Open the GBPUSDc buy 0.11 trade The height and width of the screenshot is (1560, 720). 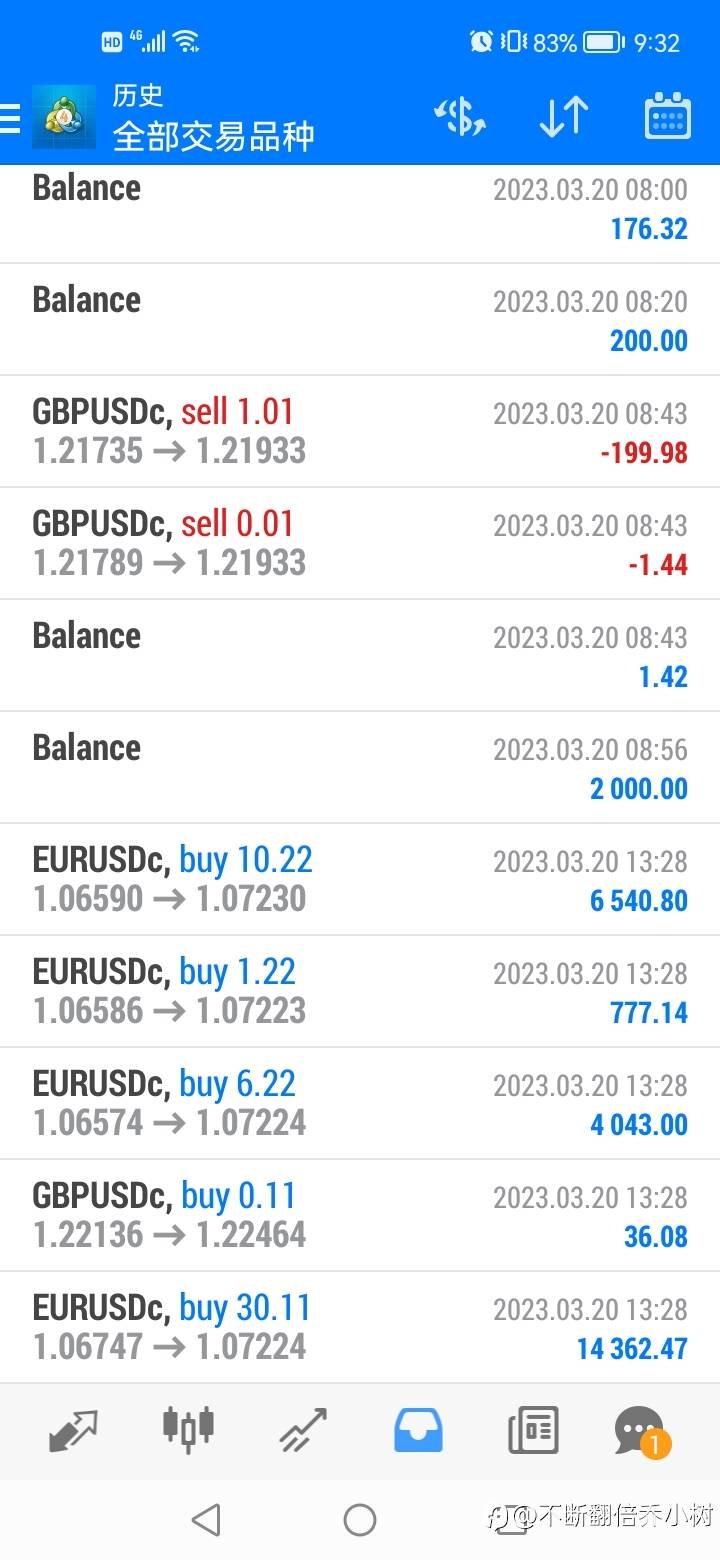(x=360, y=1216)
